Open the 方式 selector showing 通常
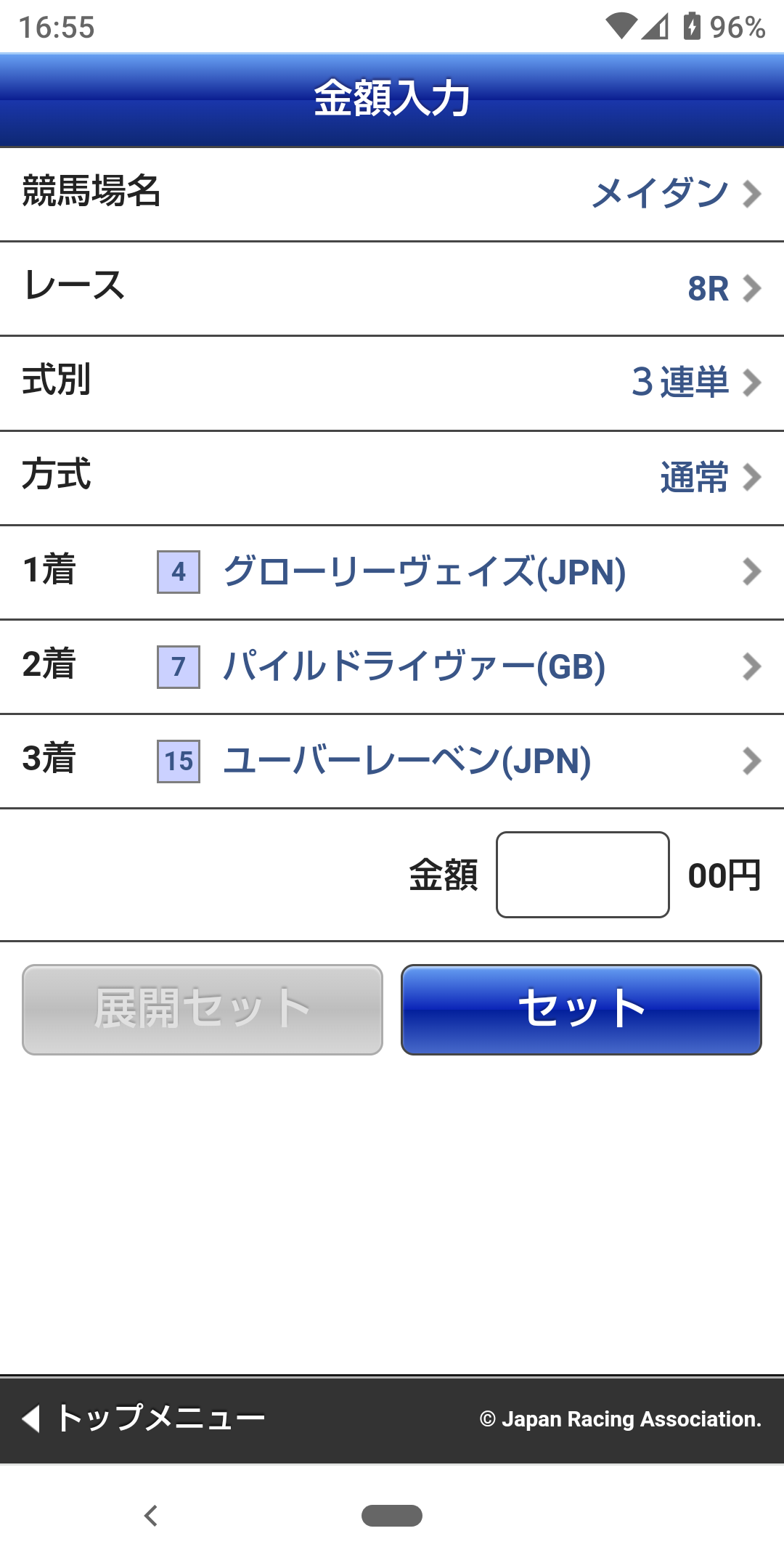Screen dimensions: 784x1568 pyautogui.click(x=693, y=478)
